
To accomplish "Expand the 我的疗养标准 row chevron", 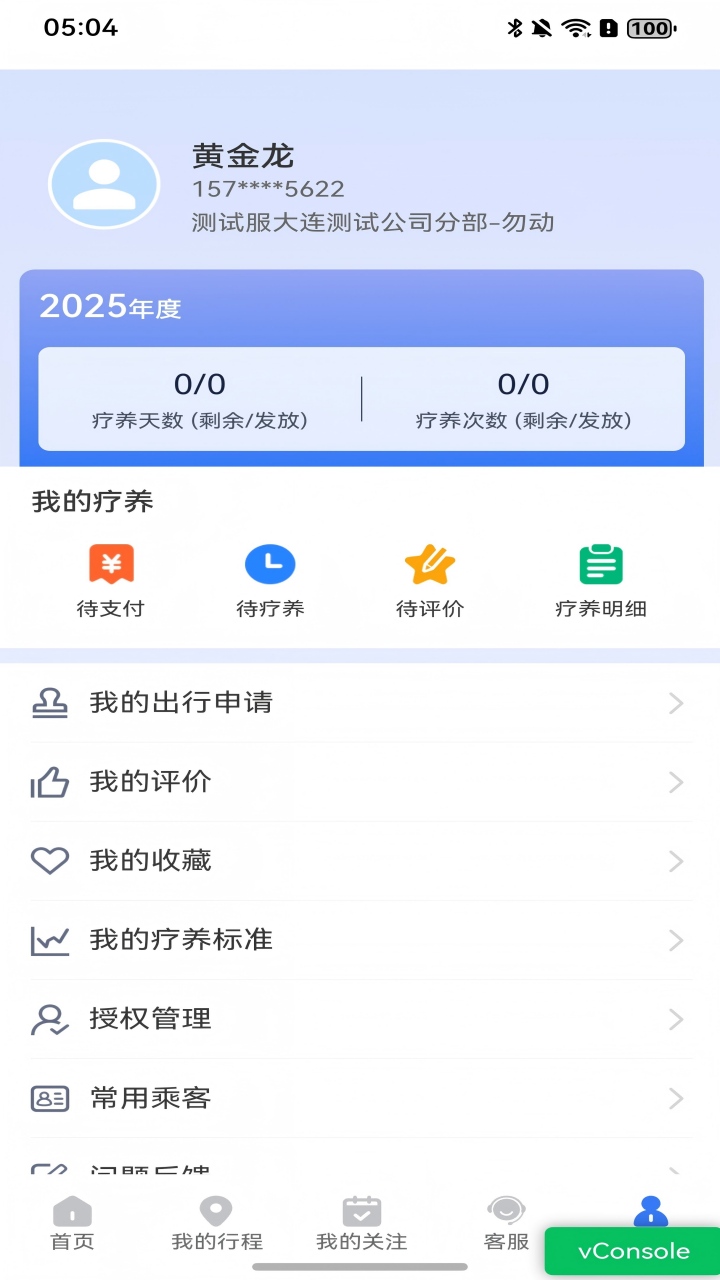I will click(x=675, y=940).
